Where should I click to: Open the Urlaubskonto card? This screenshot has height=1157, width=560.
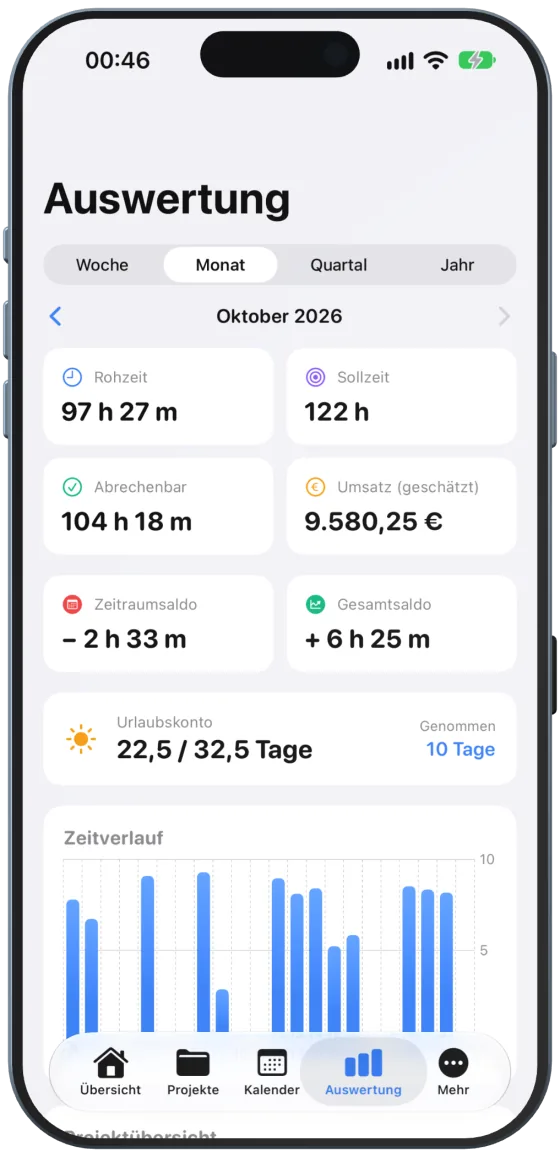[x=280, y=739]
